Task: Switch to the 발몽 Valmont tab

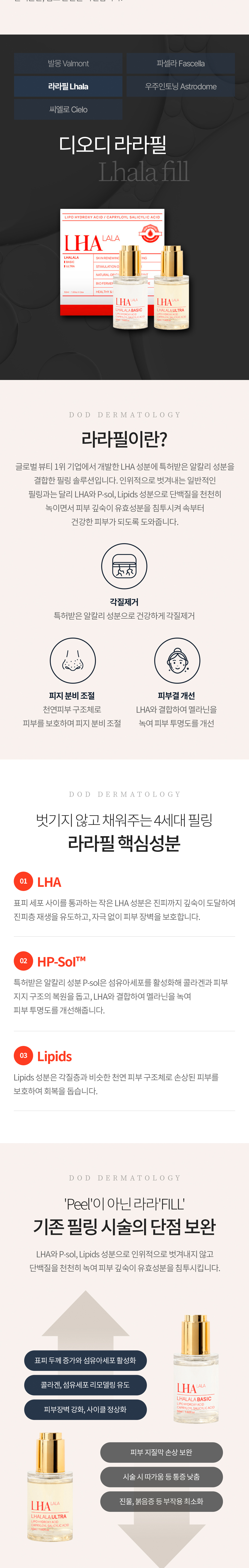Action: click(68, 63)
